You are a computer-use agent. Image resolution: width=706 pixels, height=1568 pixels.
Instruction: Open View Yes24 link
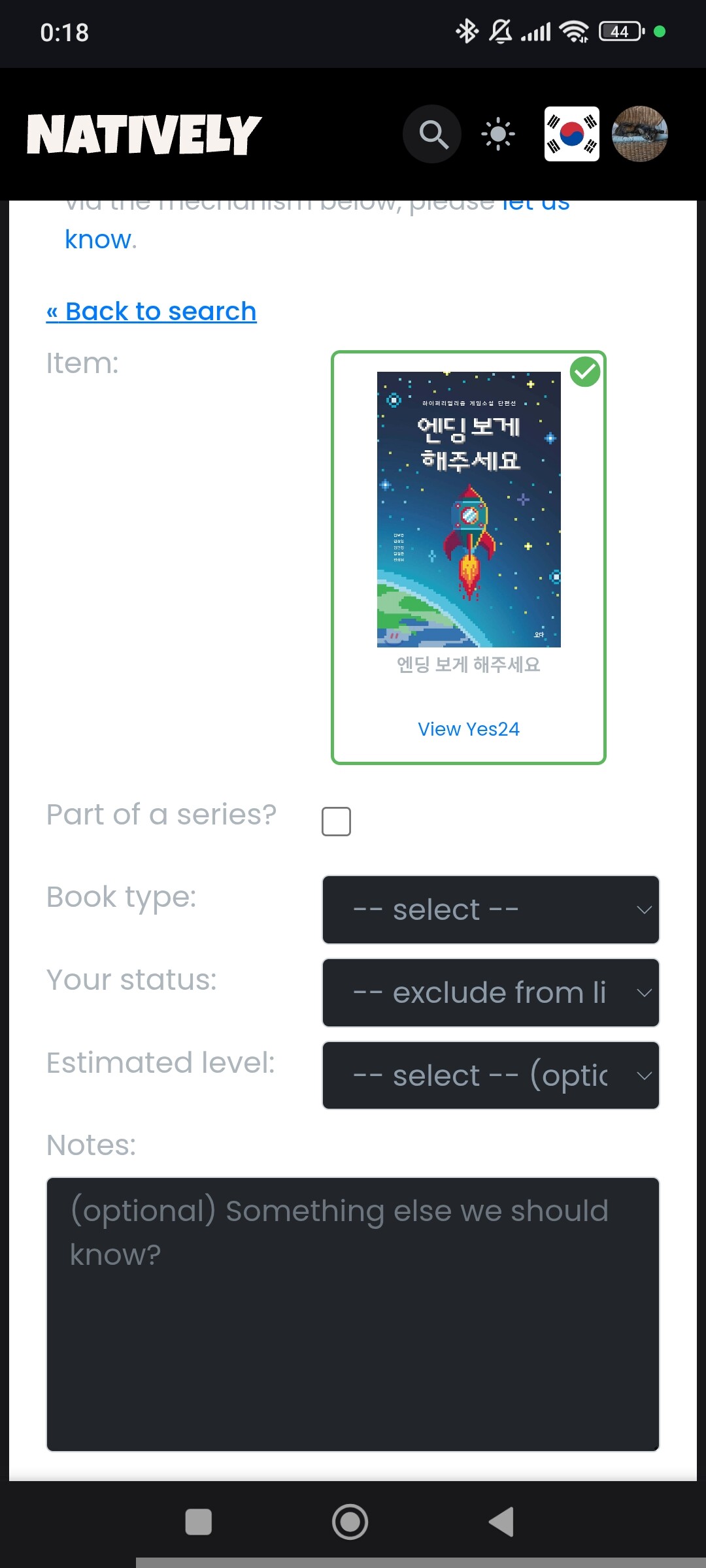pyautogui.click(x=469, y=729)
